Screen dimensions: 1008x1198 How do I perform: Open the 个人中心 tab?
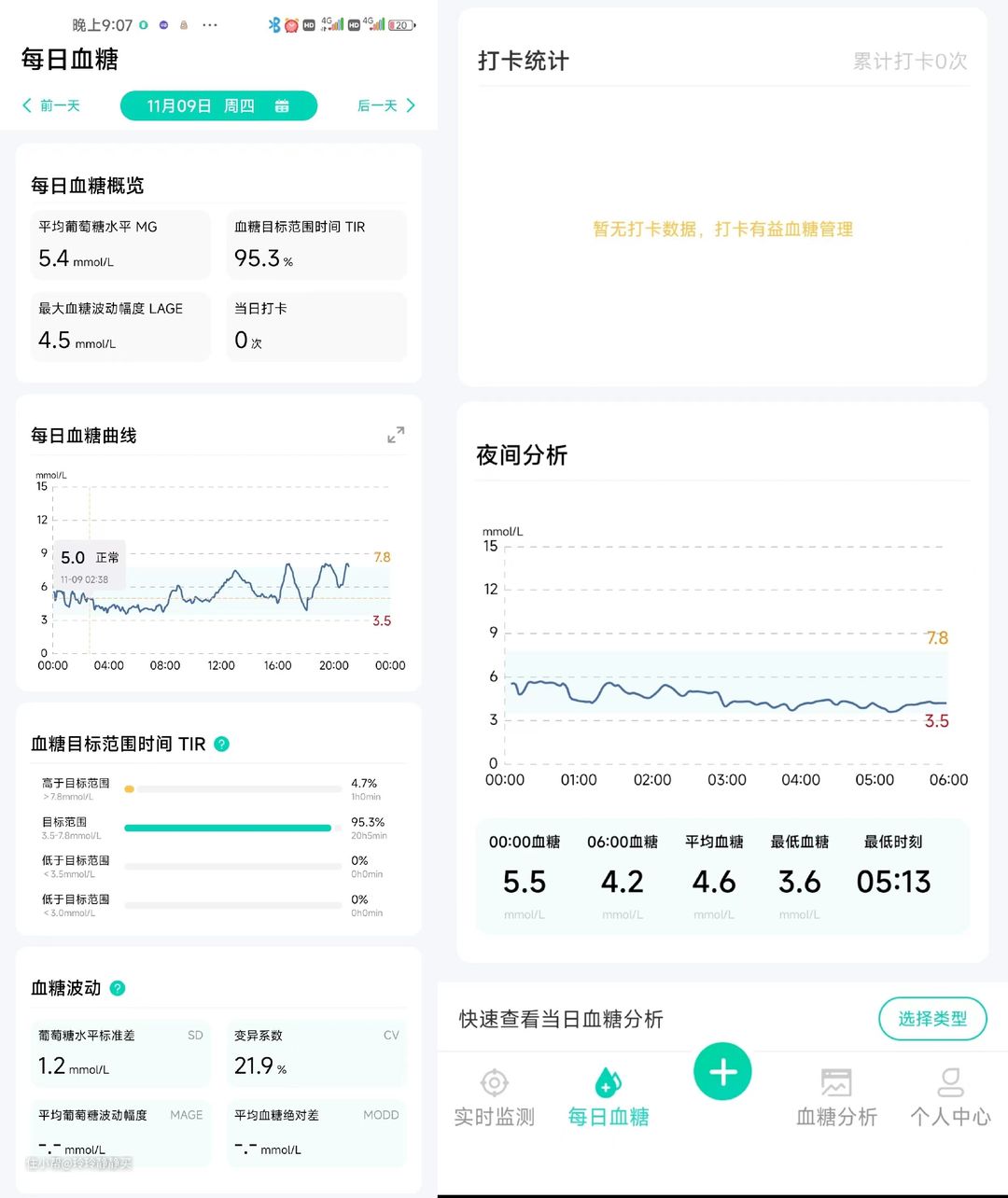pyautogui.click(x=950, y=1098)
